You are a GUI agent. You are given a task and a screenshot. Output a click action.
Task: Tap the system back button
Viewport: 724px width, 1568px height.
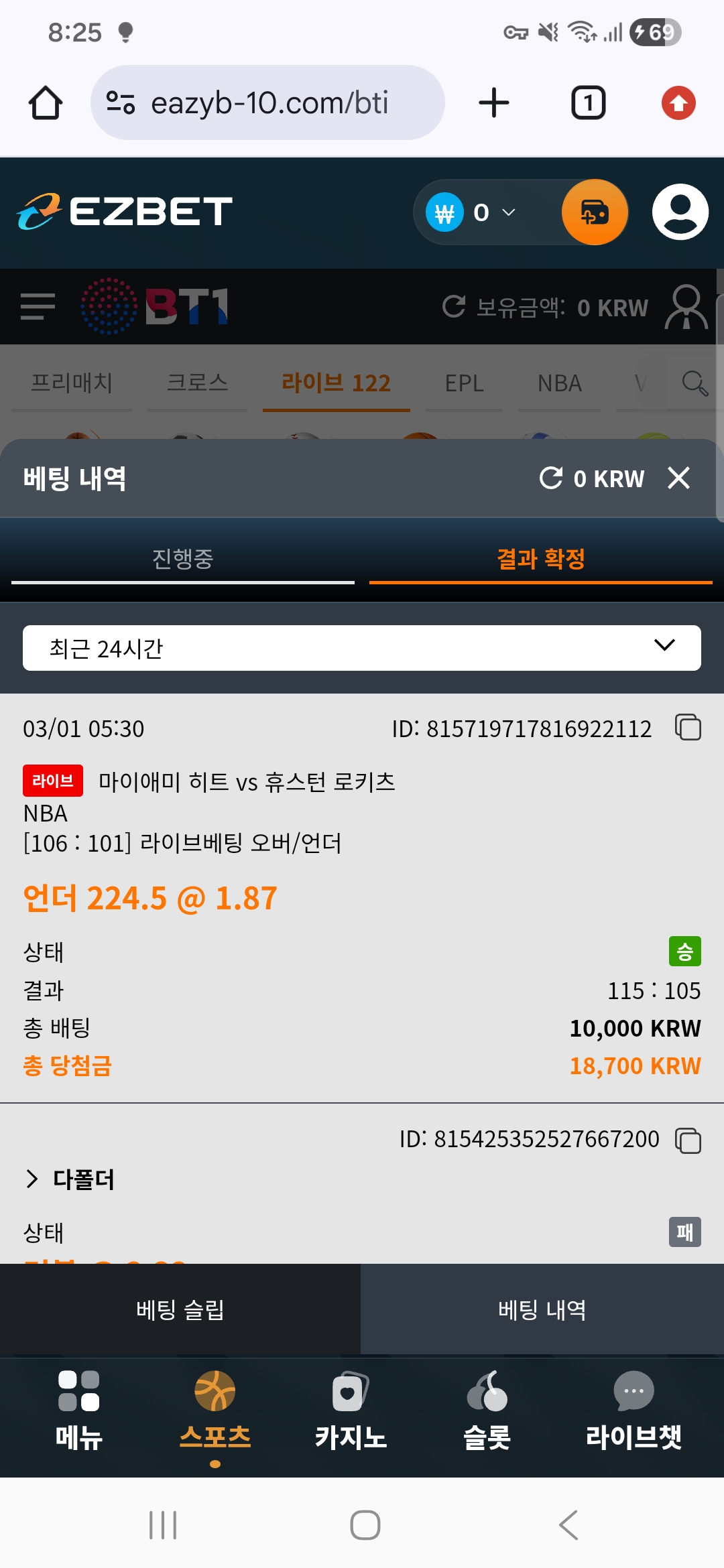[568, 1525]
